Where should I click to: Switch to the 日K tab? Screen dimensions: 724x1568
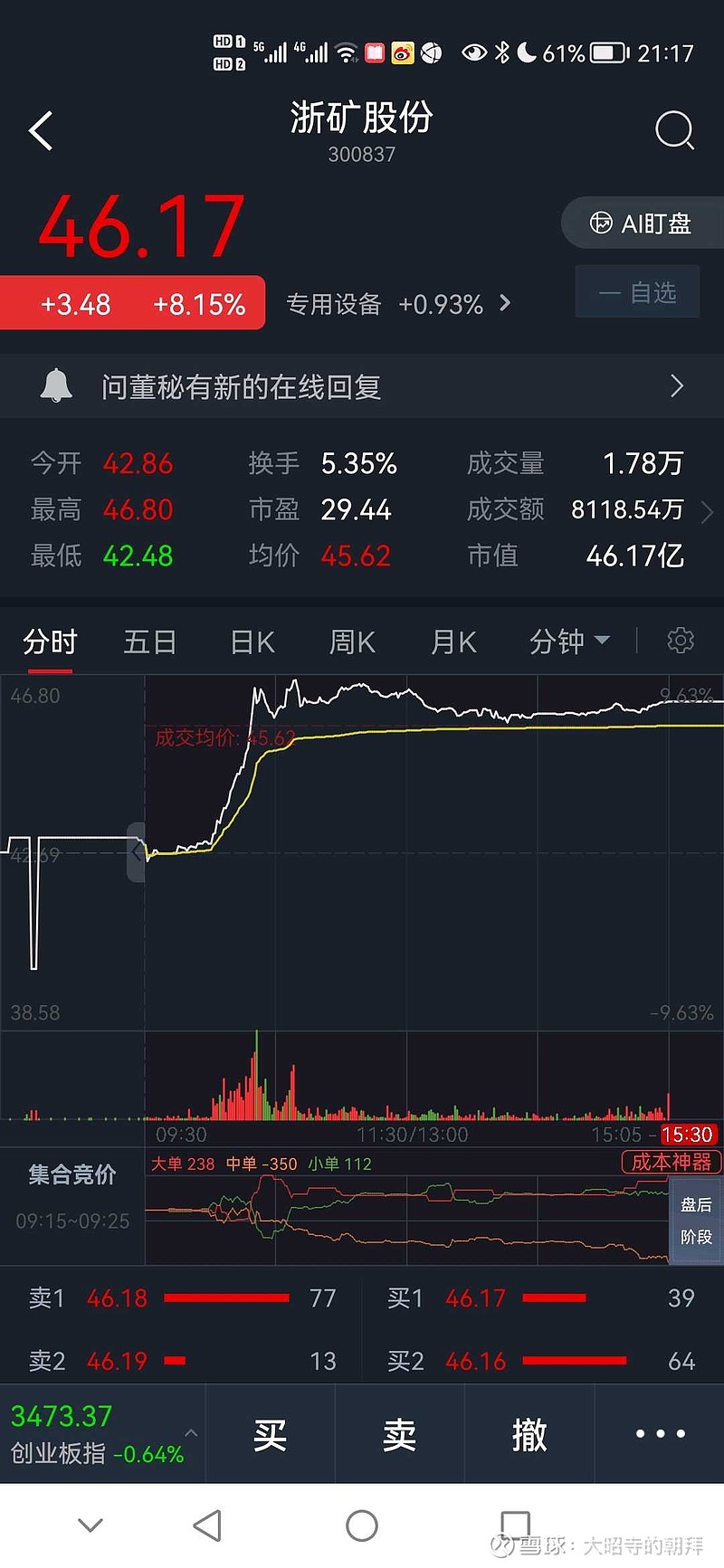click(251, 641)
